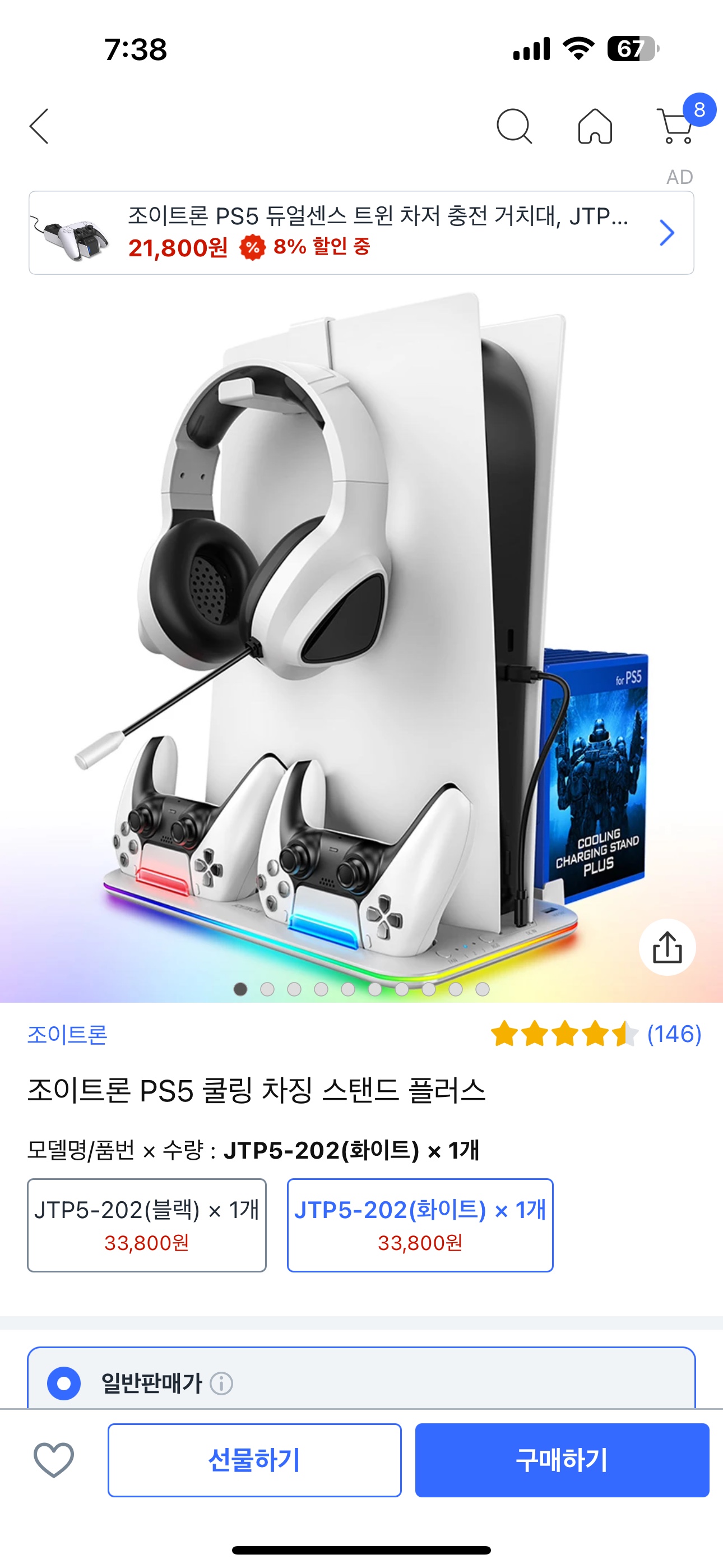The width and height of the screenshot is (723, 1568).
Task: Show info for 일반판매가
Action: pos(221,1383)
